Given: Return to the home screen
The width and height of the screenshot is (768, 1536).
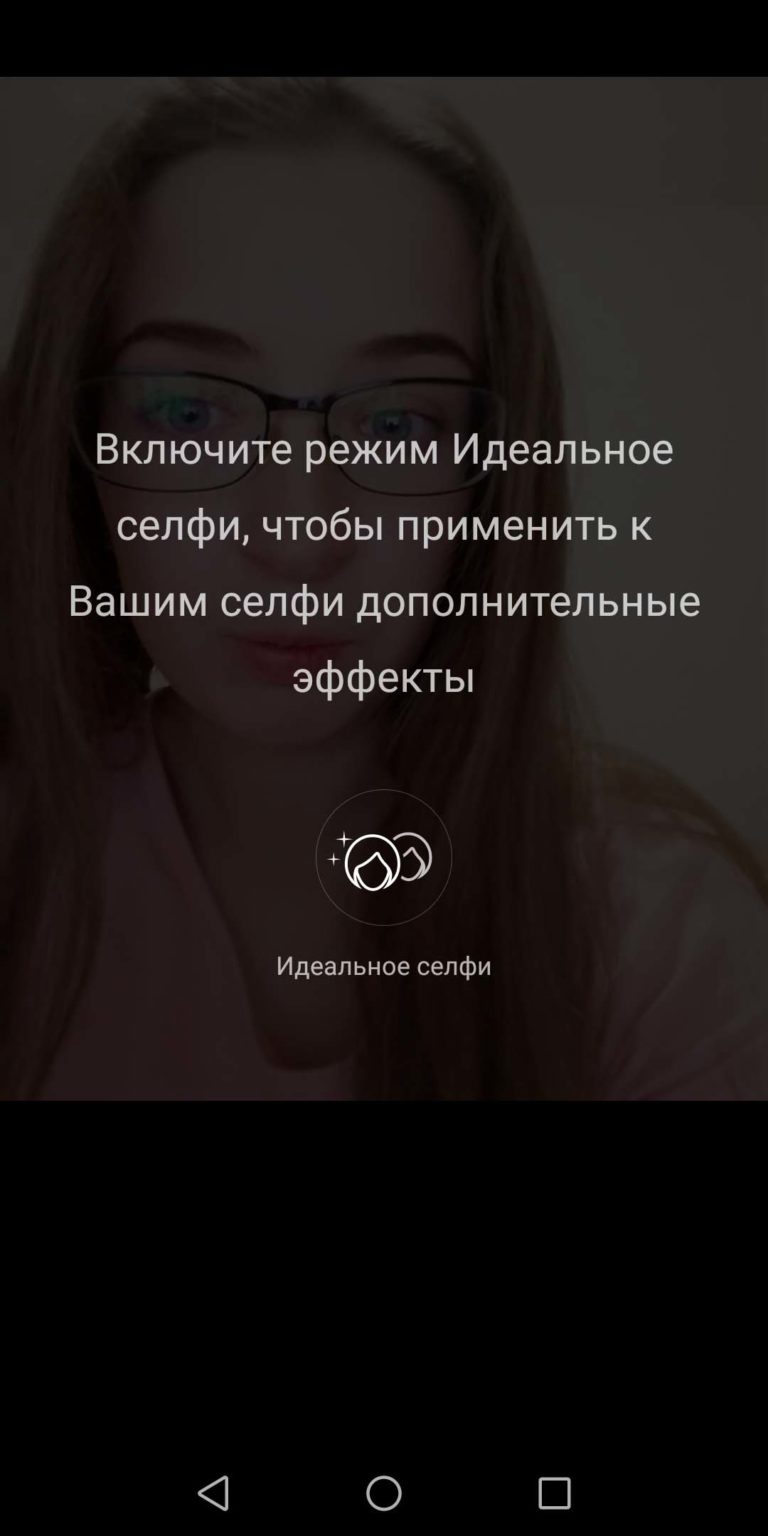Looking at the screenshot, I should 384,1493.
